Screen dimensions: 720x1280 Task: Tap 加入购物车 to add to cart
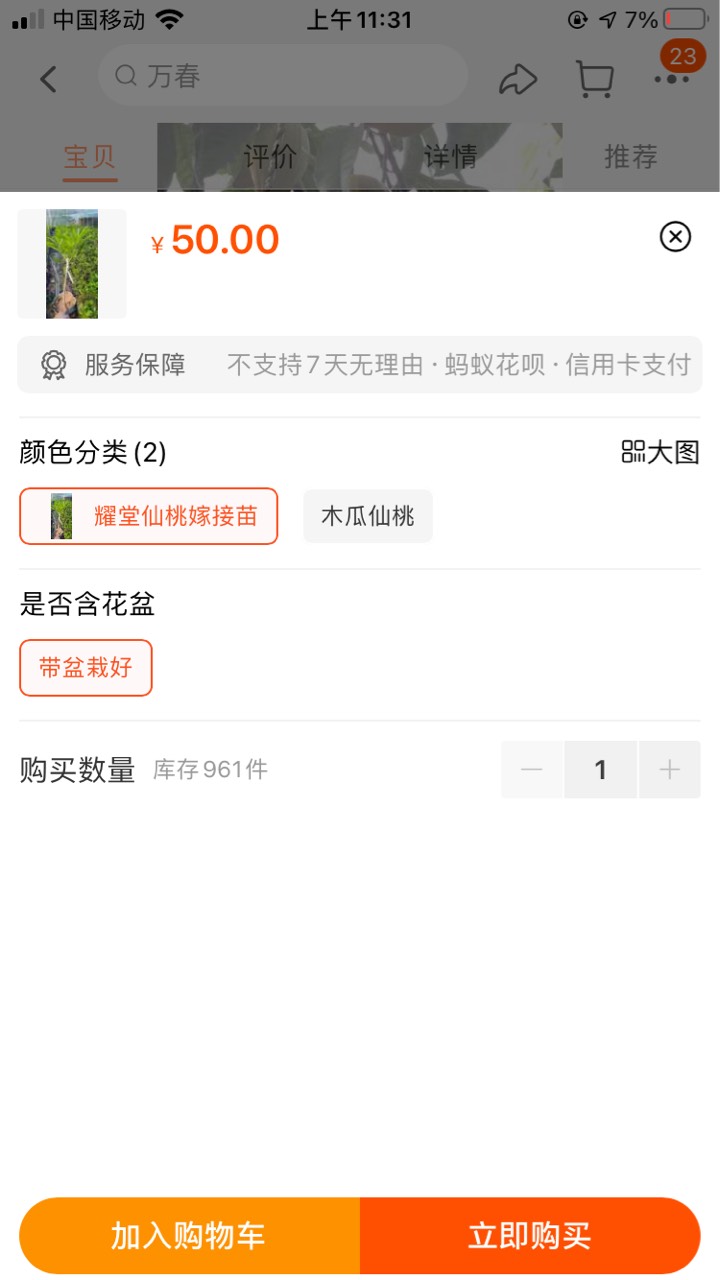[x=189, y=1236]
